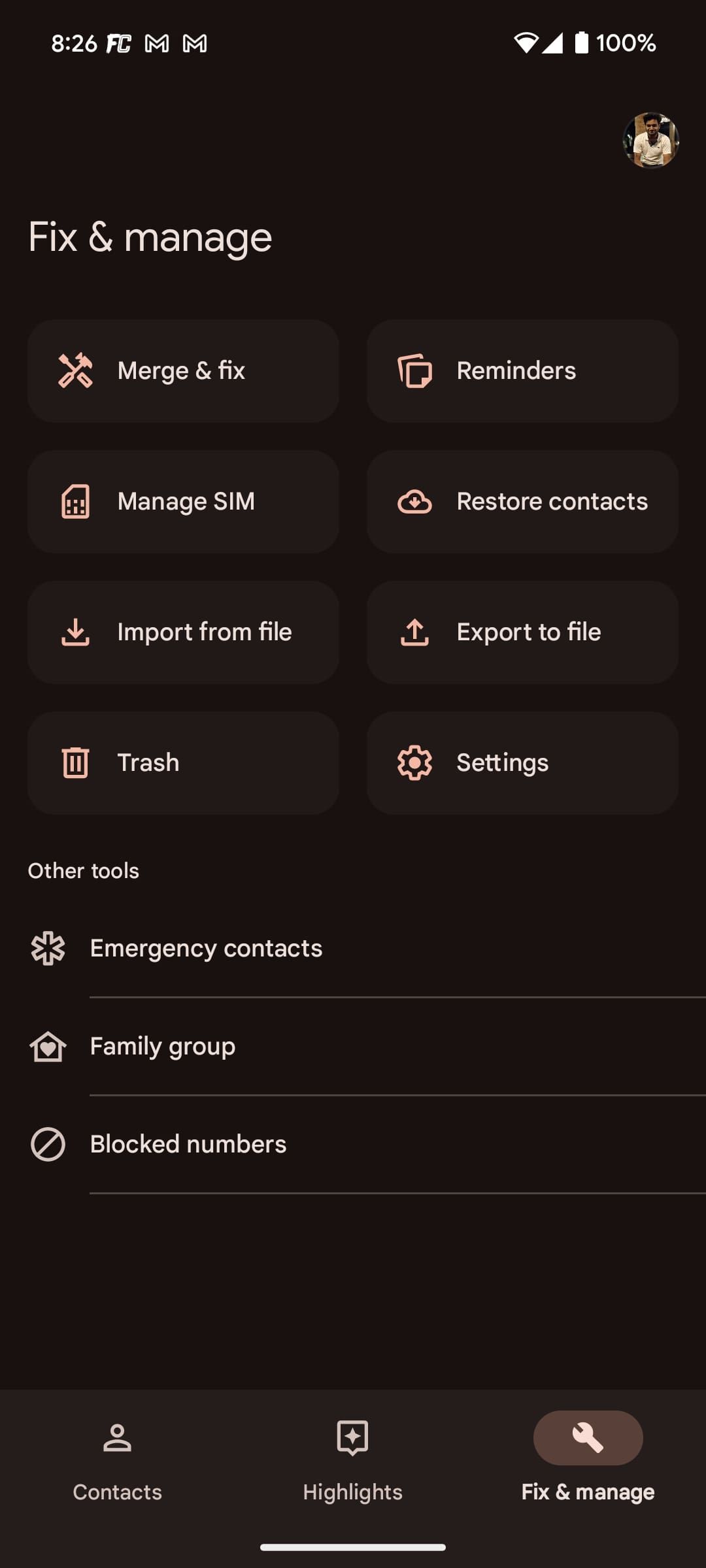Screen dimensions: 706x1568
Task: Tap the upload arrow icon beside Export to file
Action: [x=416, y=632]
